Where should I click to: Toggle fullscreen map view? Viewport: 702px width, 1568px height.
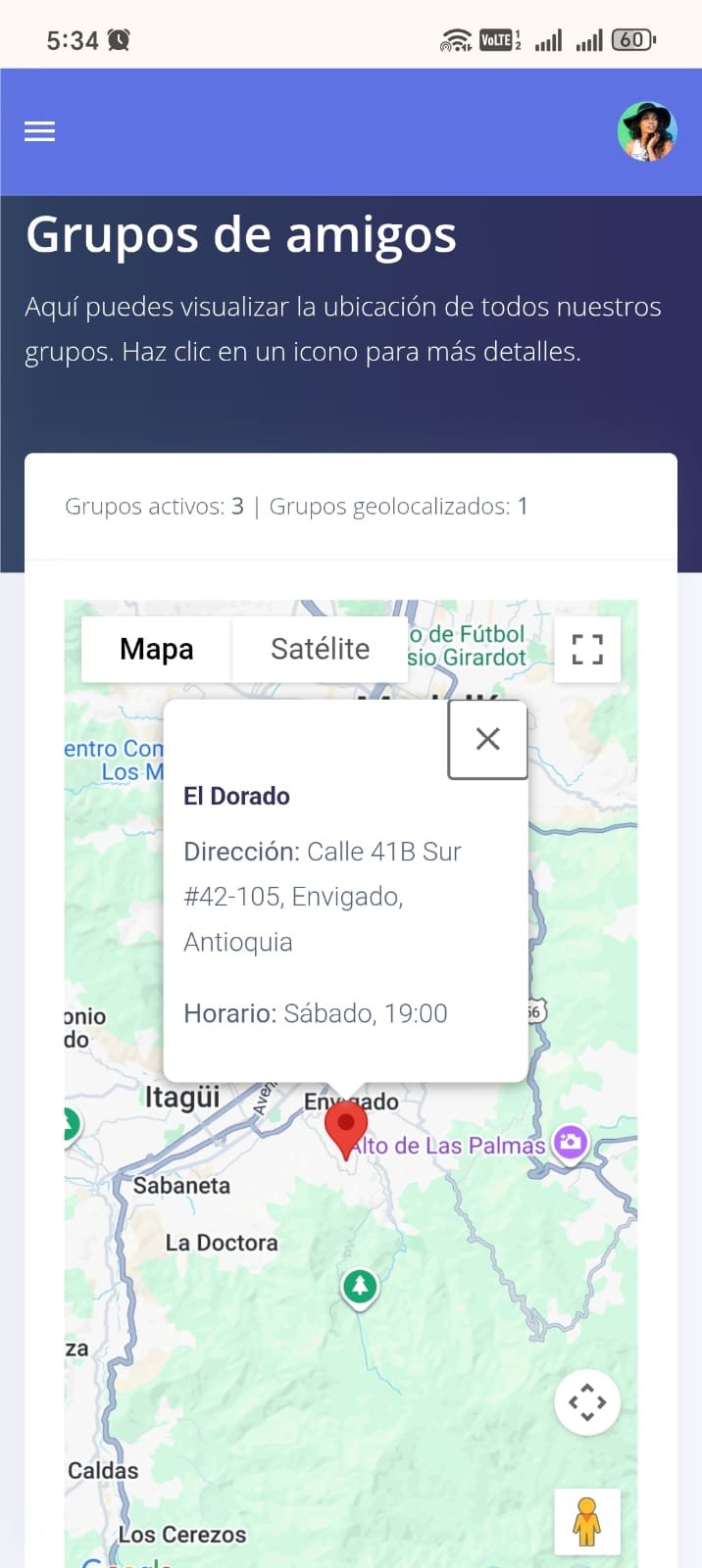tap(587, 649)
